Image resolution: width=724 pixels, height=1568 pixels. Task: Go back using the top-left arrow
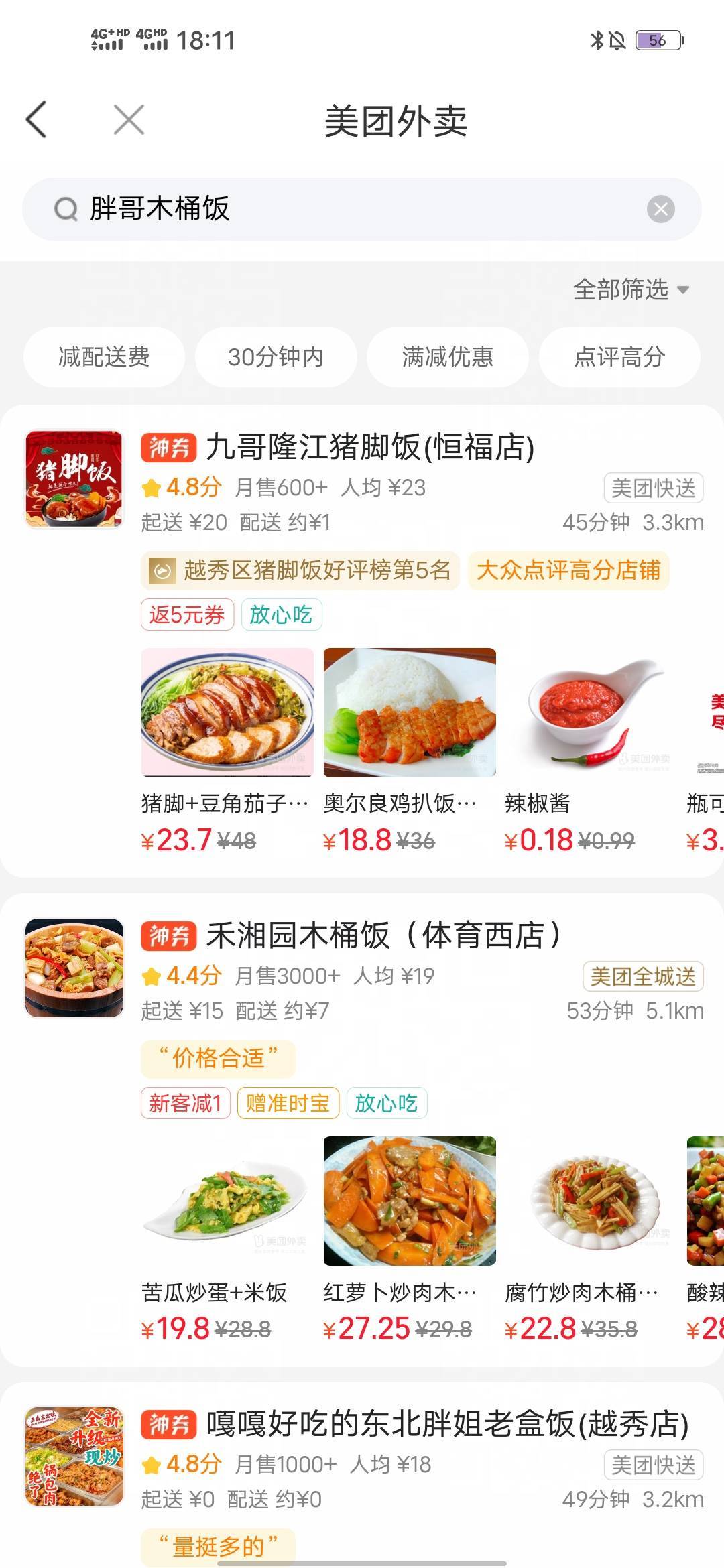[37, 120]
